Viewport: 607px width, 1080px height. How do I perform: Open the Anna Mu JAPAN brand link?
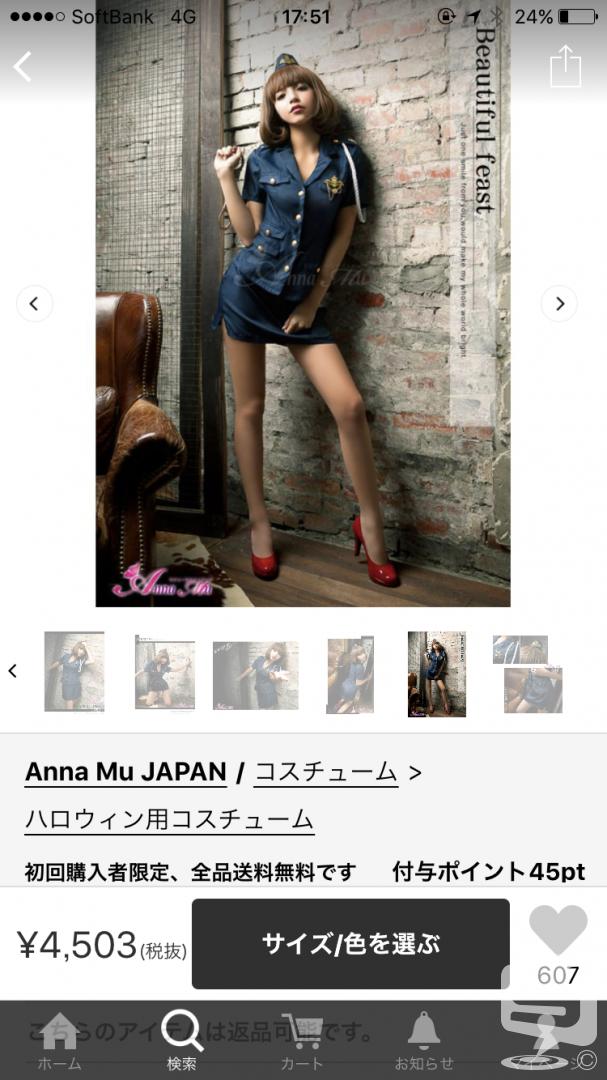tap(125, 771)
